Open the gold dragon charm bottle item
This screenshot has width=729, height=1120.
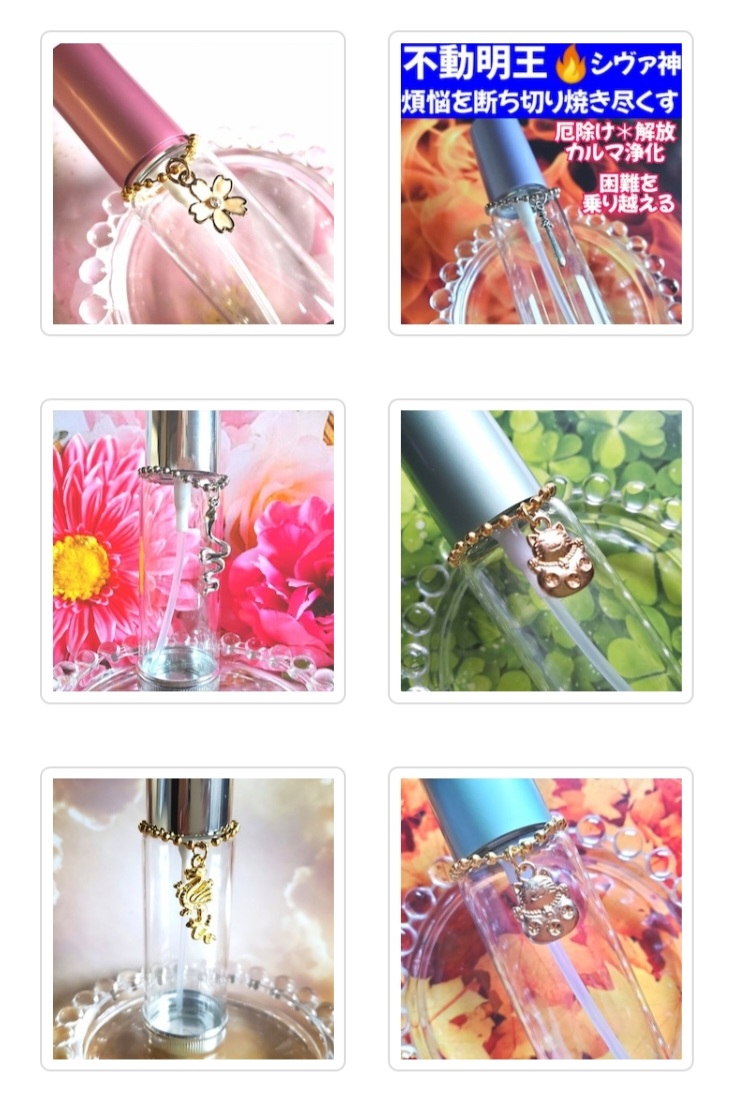(193, 919)
